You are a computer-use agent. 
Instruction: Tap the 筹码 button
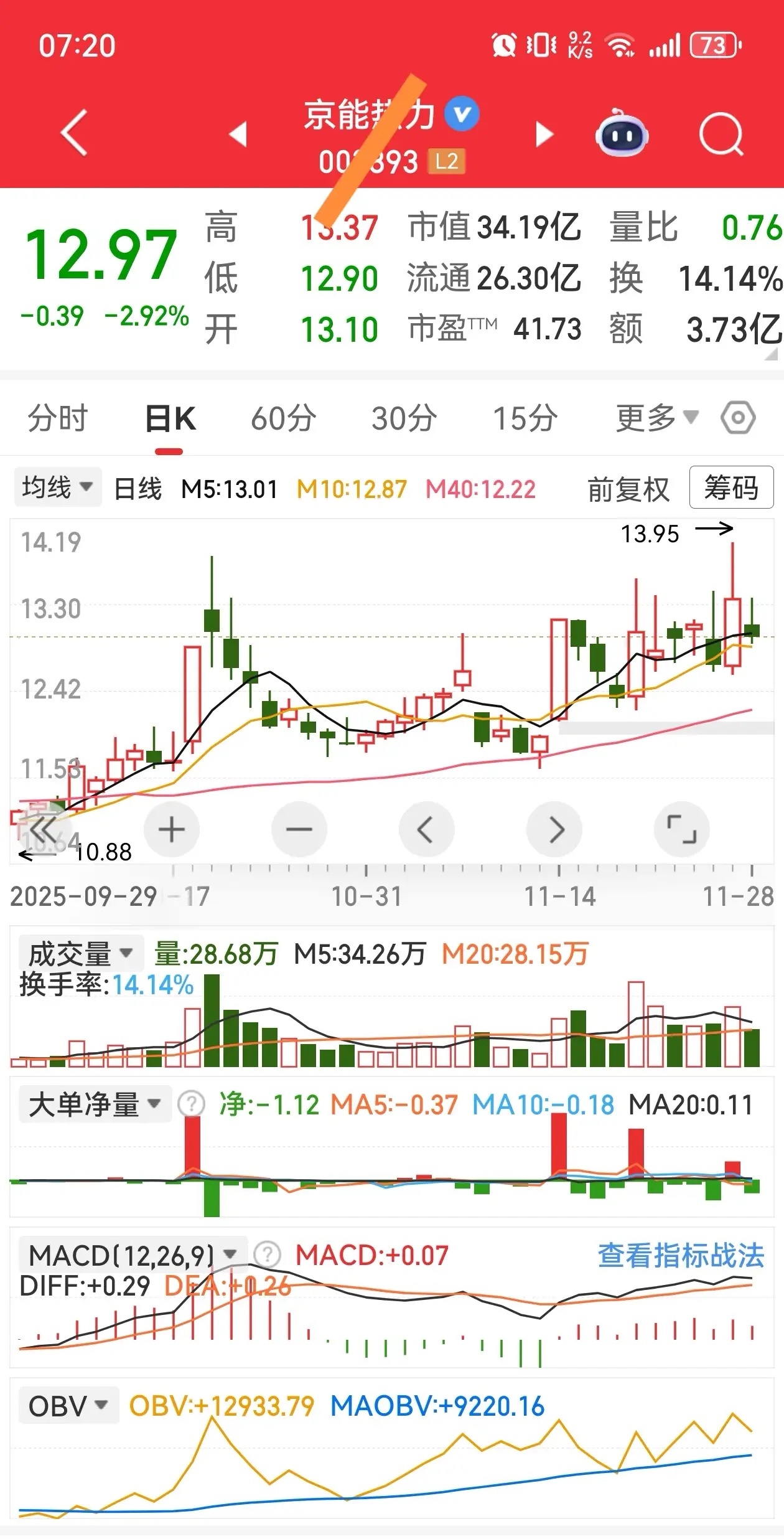[731, 487]
